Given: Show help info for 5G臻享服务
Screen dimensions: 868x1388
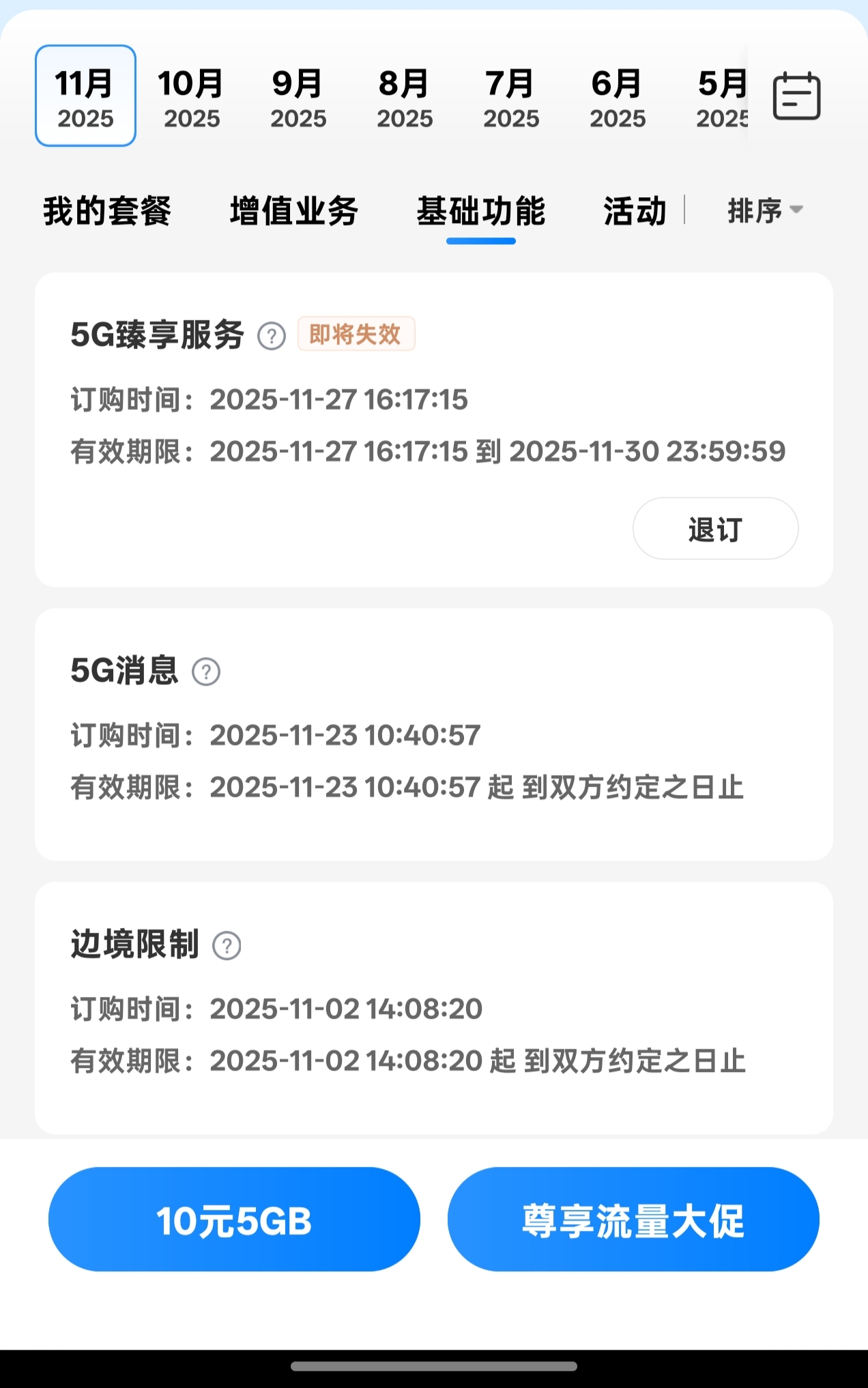Looking at the screenshot, I should tap(272, 336).
